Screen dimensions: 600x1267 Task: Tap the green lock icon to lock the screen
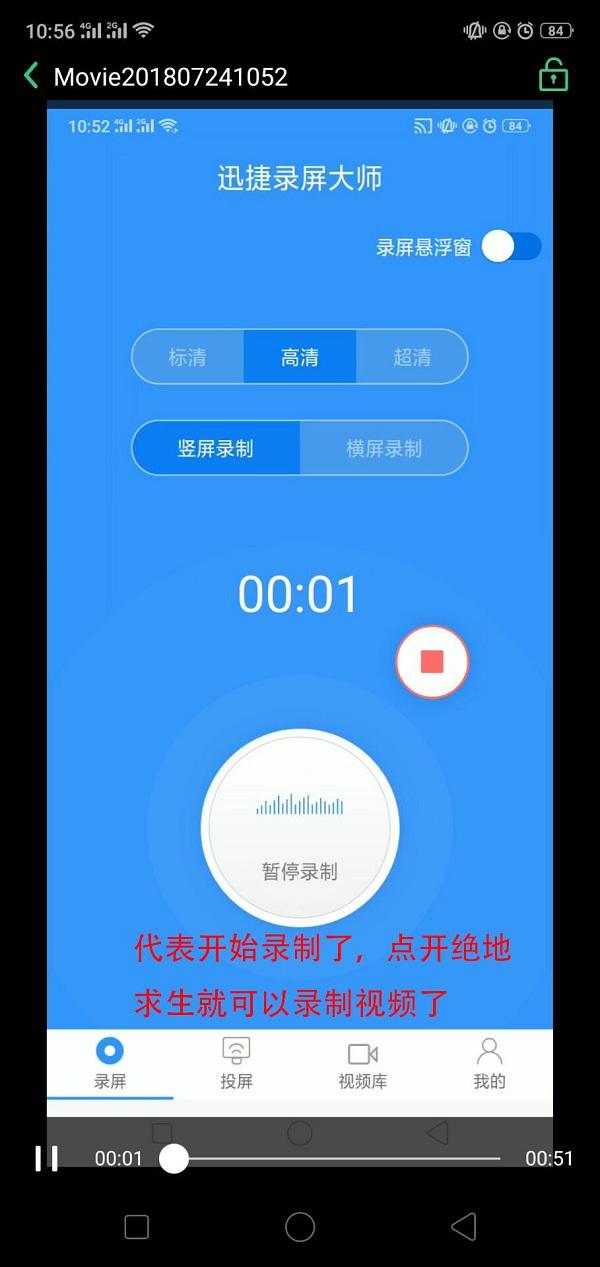tap(553, 75)
